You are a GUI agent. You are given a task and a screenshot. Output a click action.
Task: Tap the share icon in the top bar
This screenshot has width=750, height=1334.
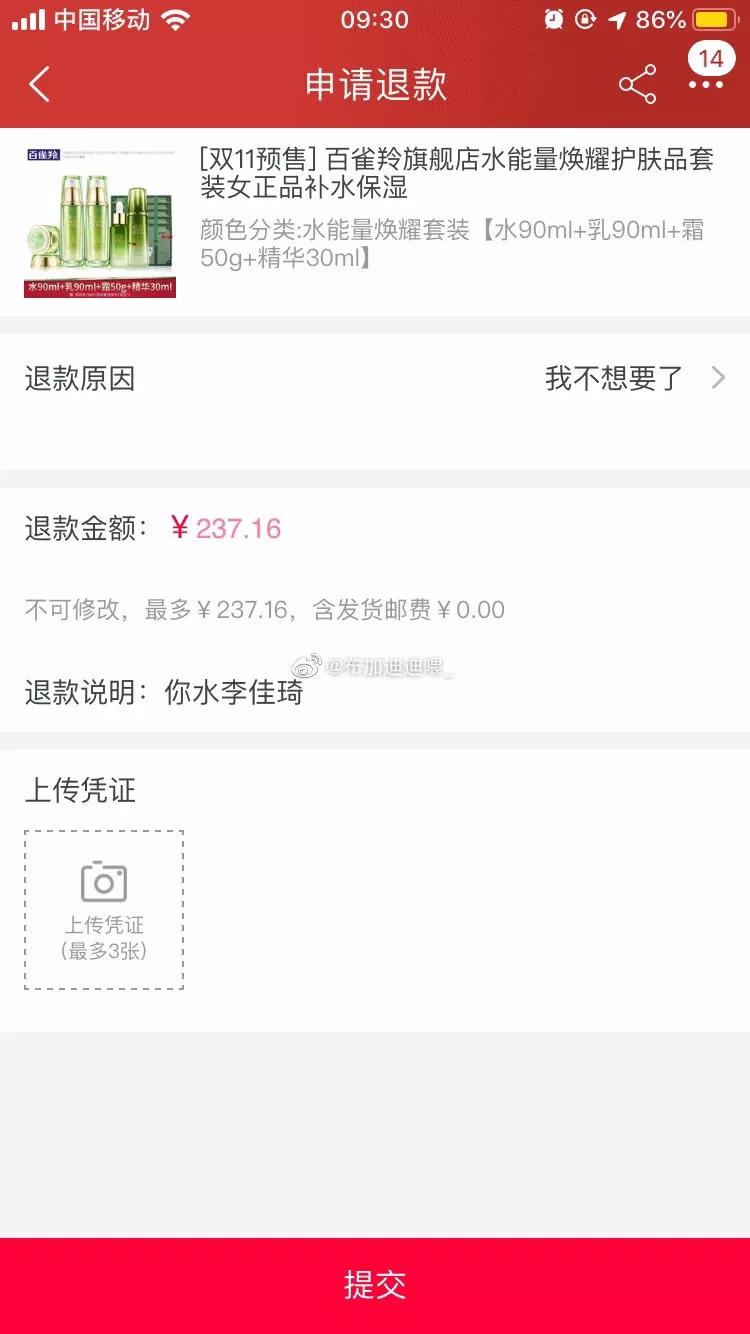coord(637,85)
